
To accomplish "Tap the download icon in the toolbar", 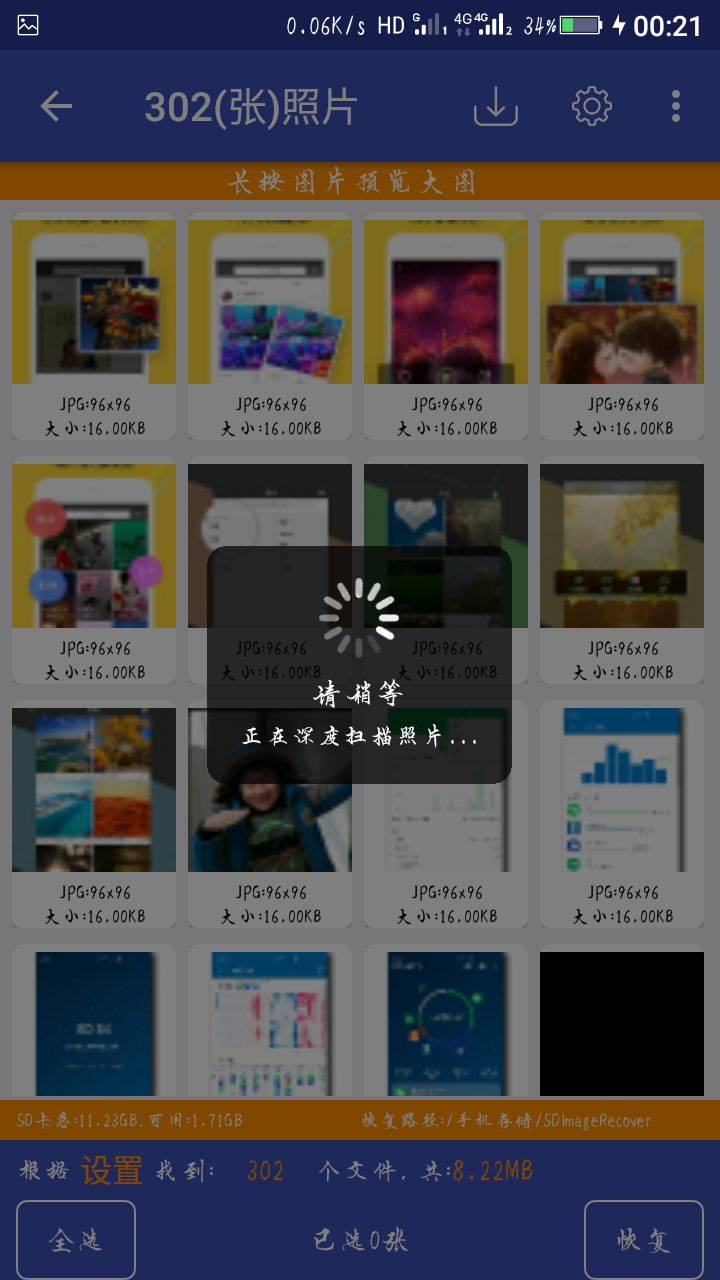I will [x=495, y=106].
